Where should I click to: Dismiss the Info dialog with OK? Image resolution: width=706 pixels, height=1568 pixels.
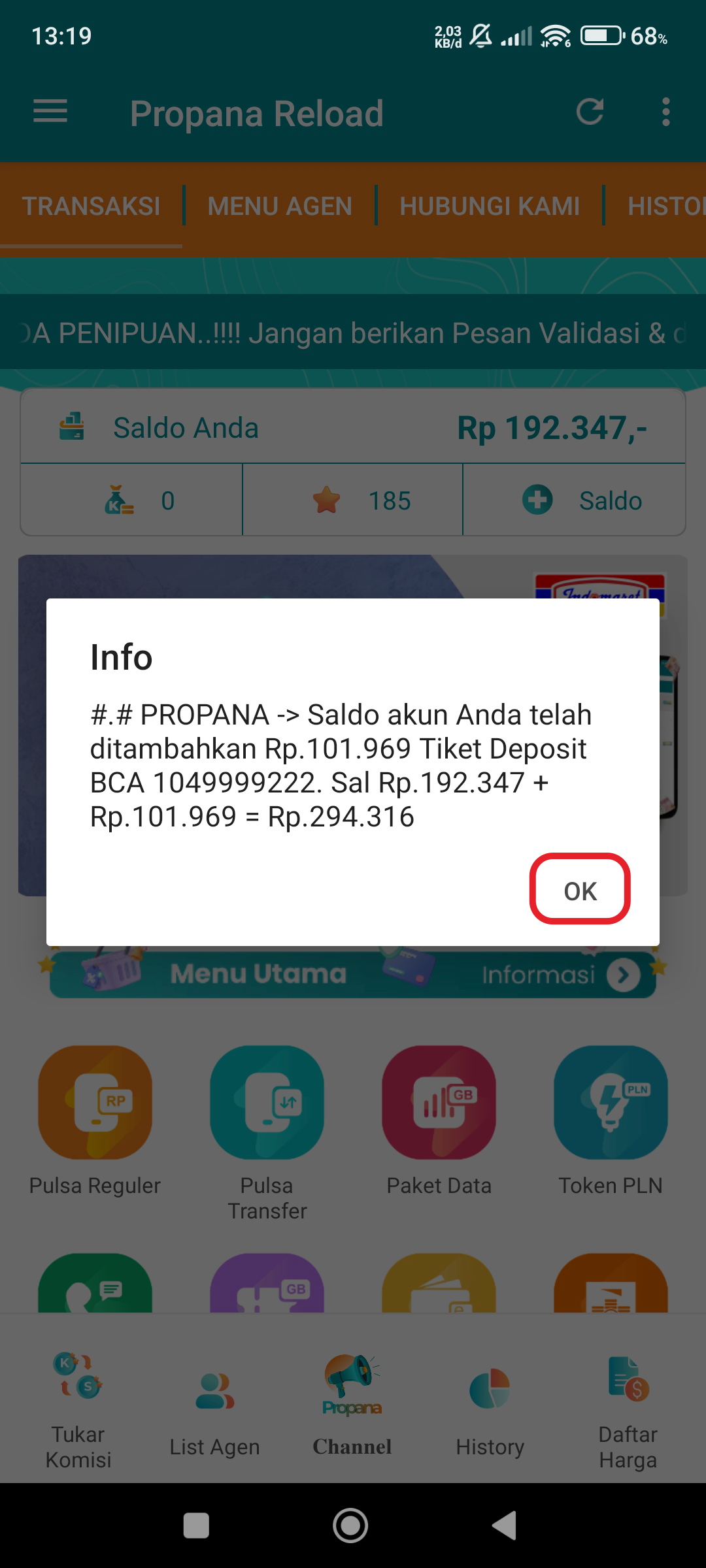[x=580, y=890]
